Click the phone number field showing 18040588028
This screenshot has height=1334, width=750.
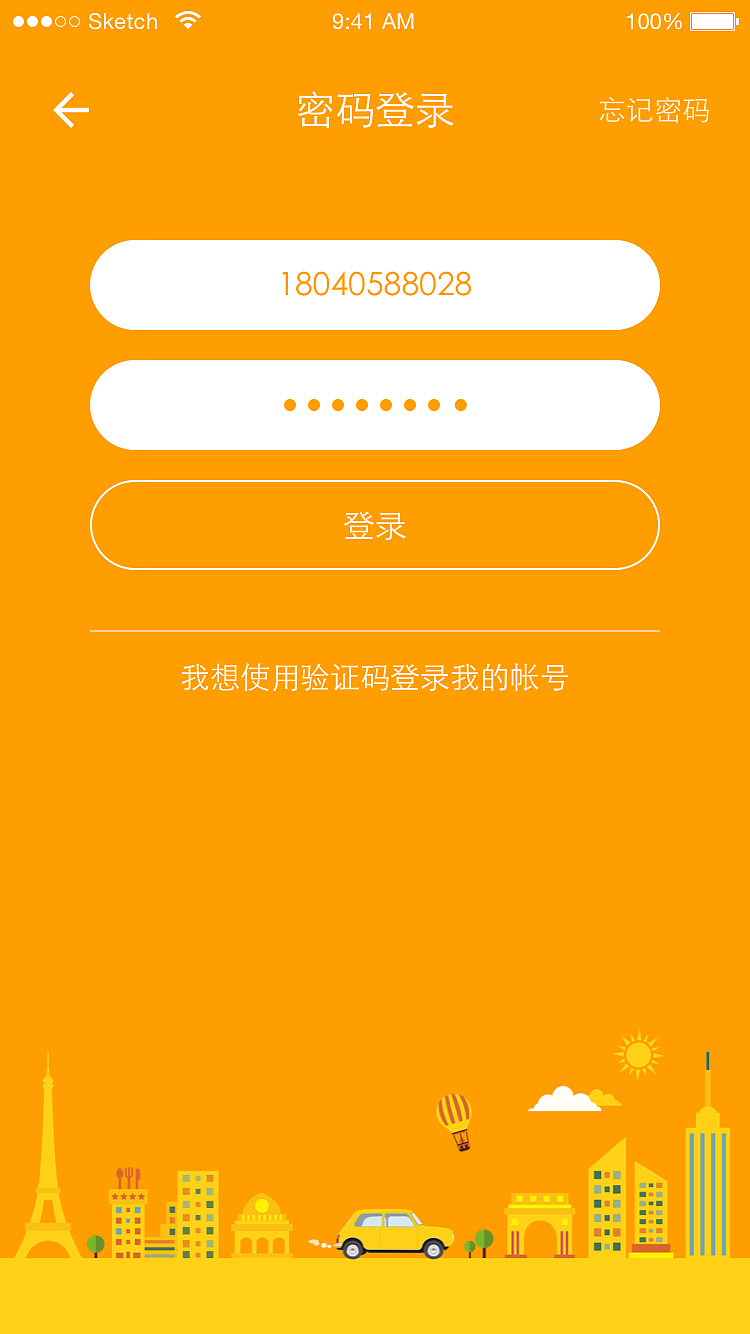point(374,285)
